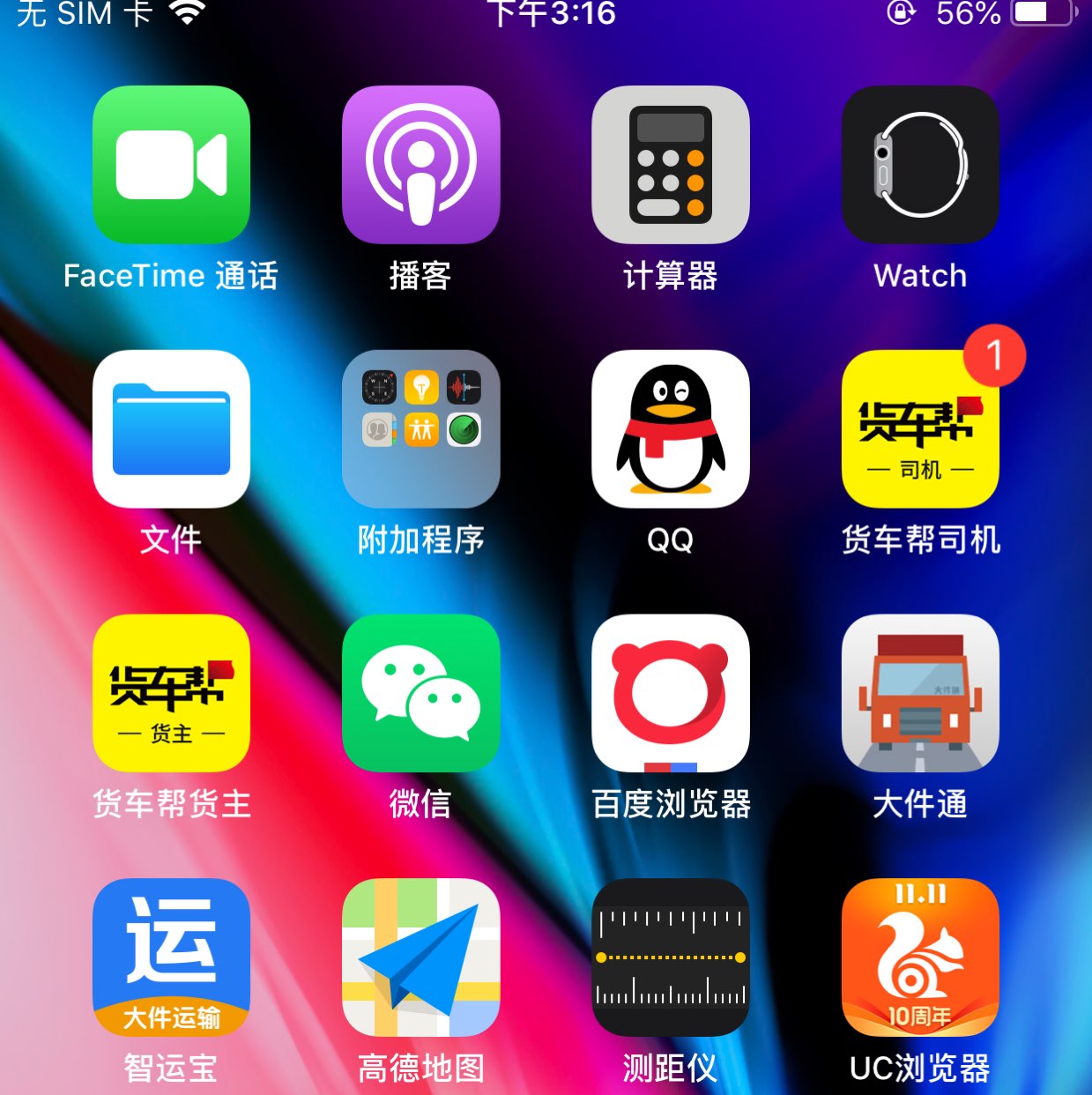
Task: Open 货车帮司机 with one notification
Action: pos(919,429)
